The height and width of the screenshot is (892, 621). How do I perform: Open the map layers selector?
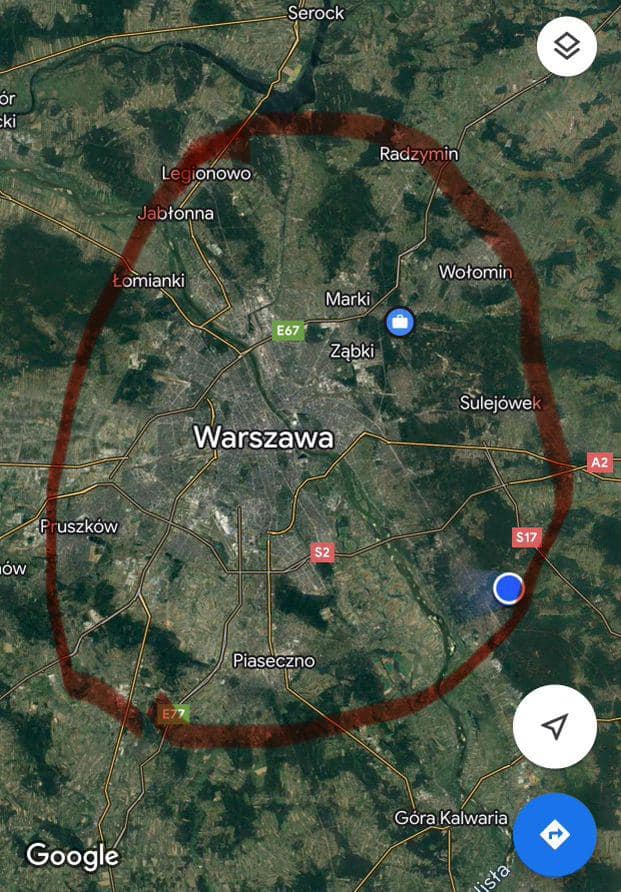click(x=567, y=47)
